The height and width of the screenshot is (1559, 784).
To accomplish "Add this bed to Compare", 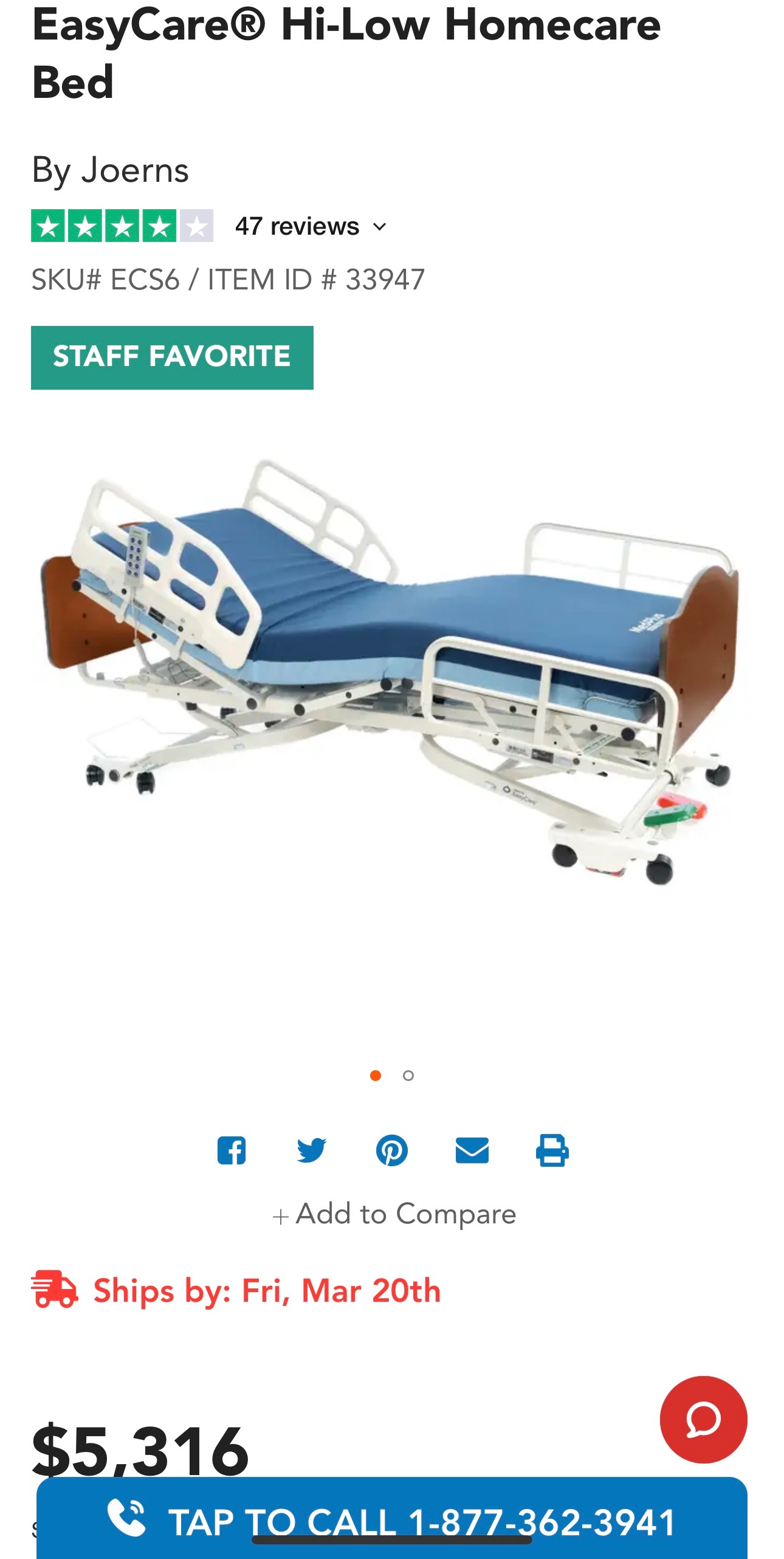I will (395, 1214).
